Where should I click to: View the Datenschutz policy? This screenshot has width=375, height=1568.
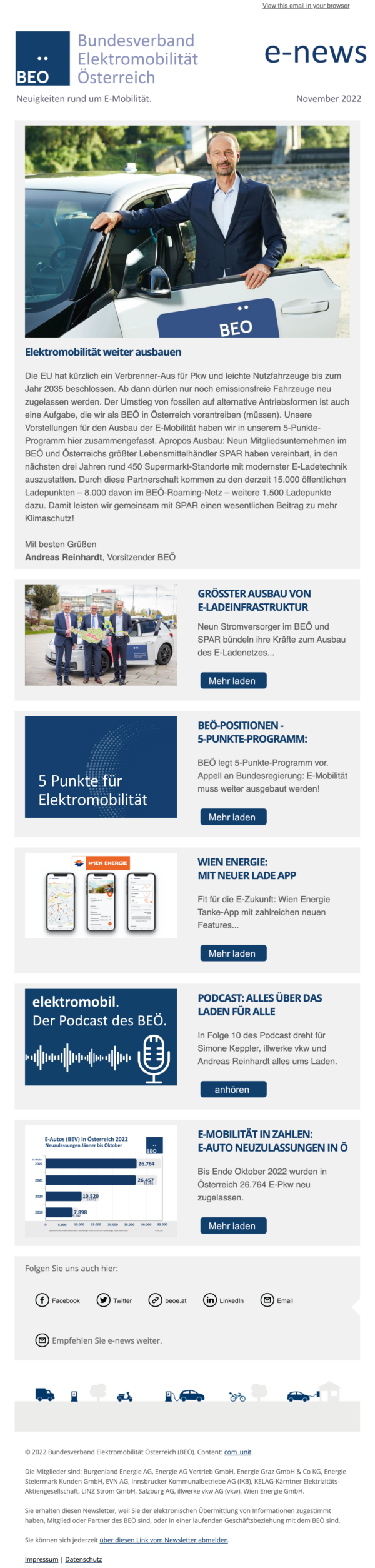point(83,1559)
